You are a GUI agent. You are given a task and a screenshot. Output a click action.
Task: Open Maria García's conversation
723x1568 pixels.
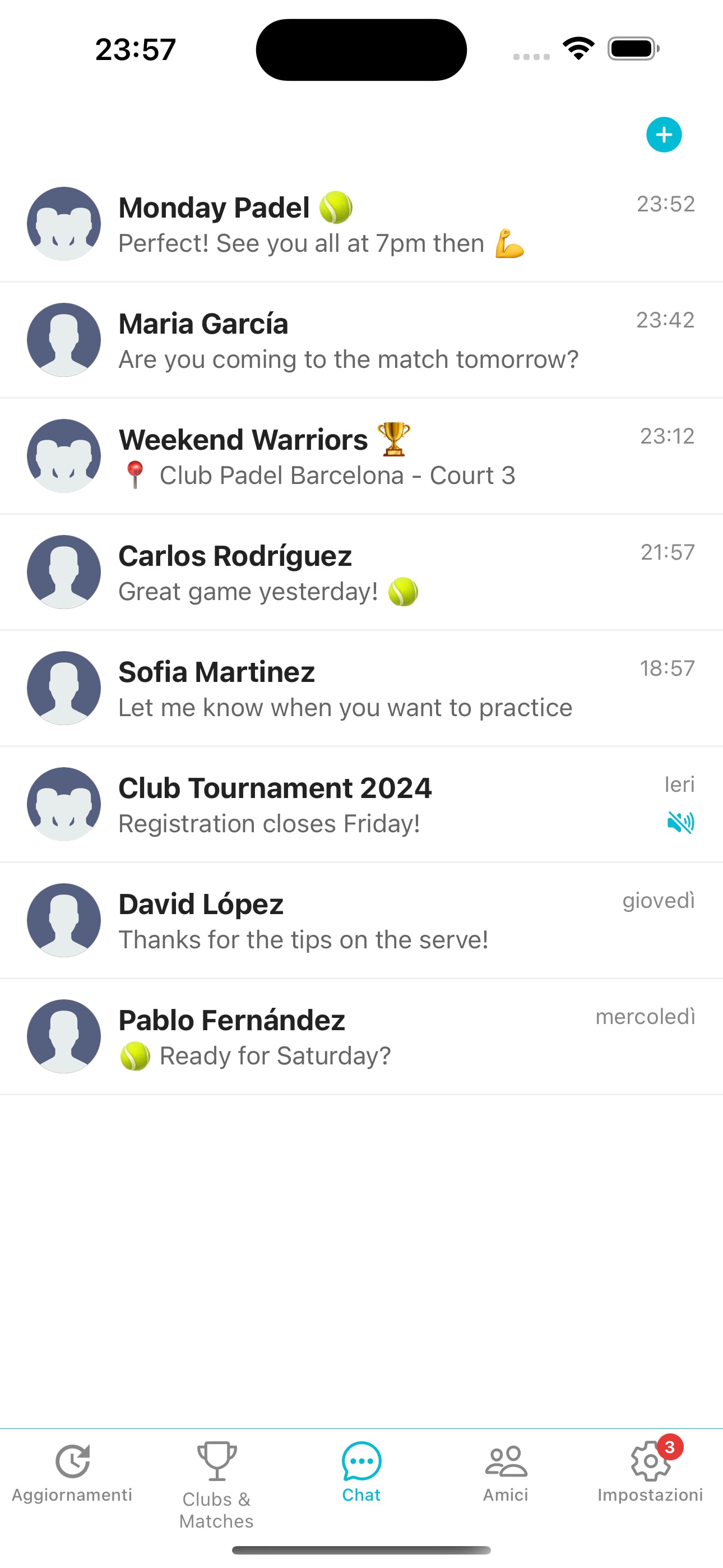coord(361,340)
